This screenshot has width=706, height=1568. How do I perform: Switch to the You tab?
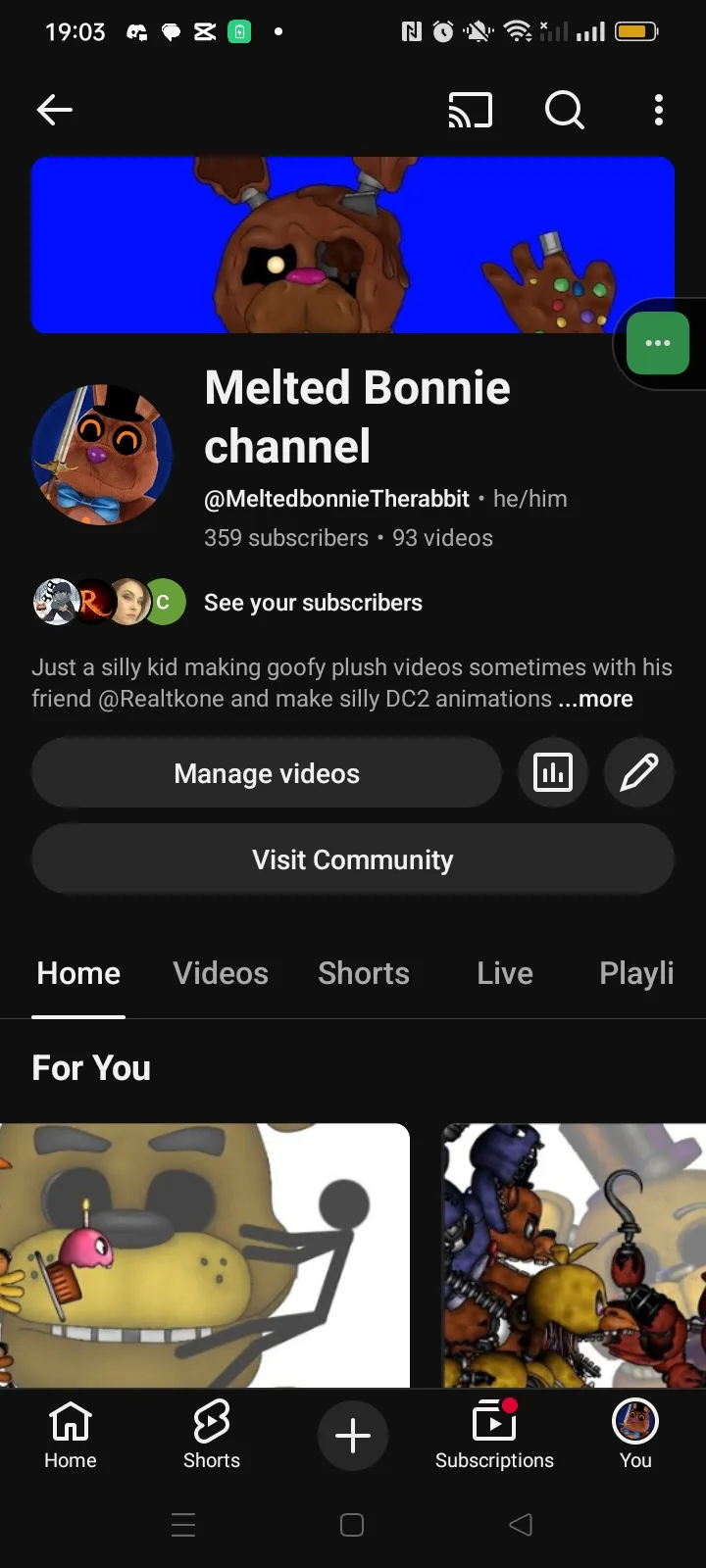tap(635, 1435)
